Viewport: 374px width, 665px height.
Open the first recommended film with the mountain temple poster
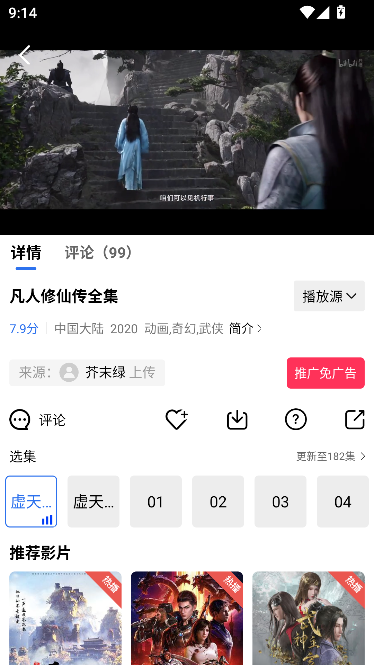(65, 618)
